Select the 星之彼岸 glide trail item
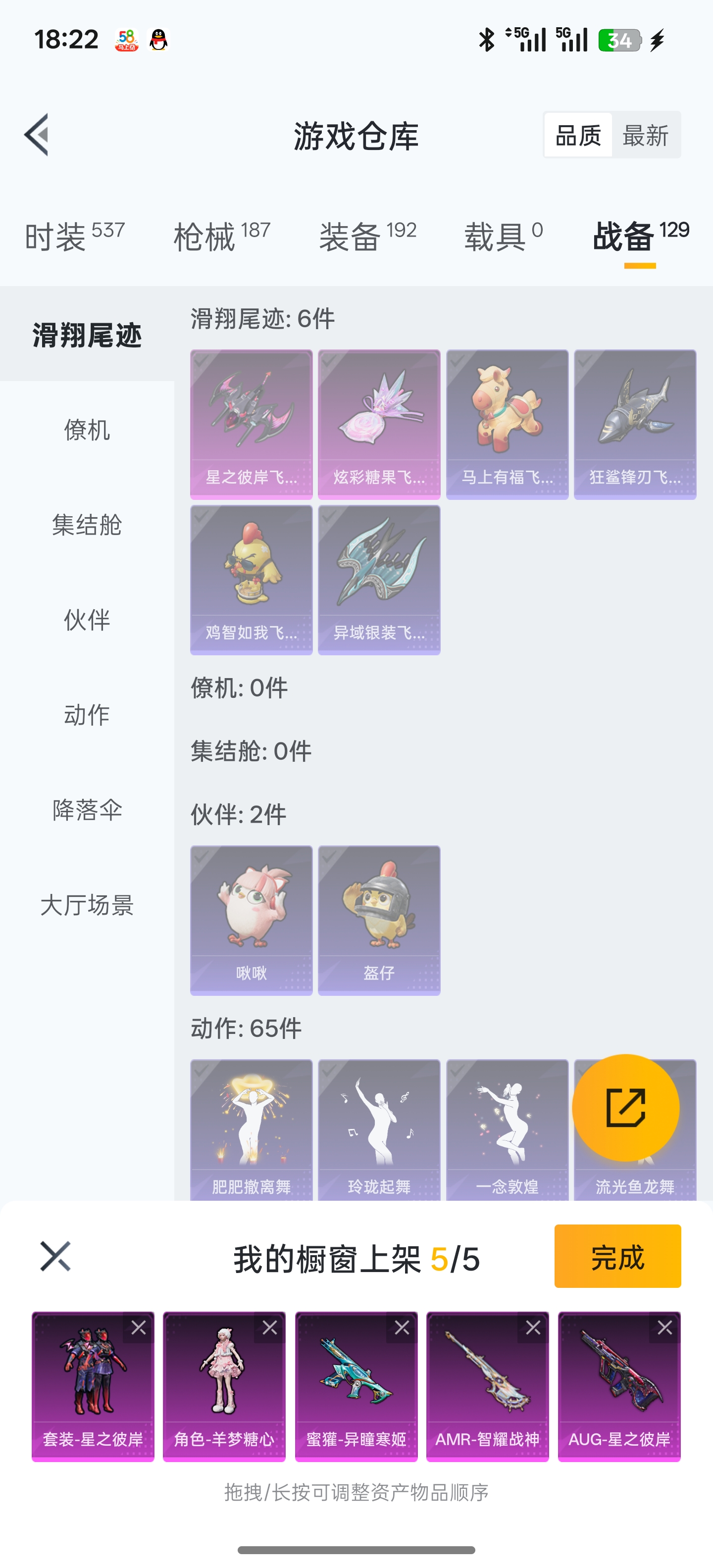 click(x=251, y=424)
